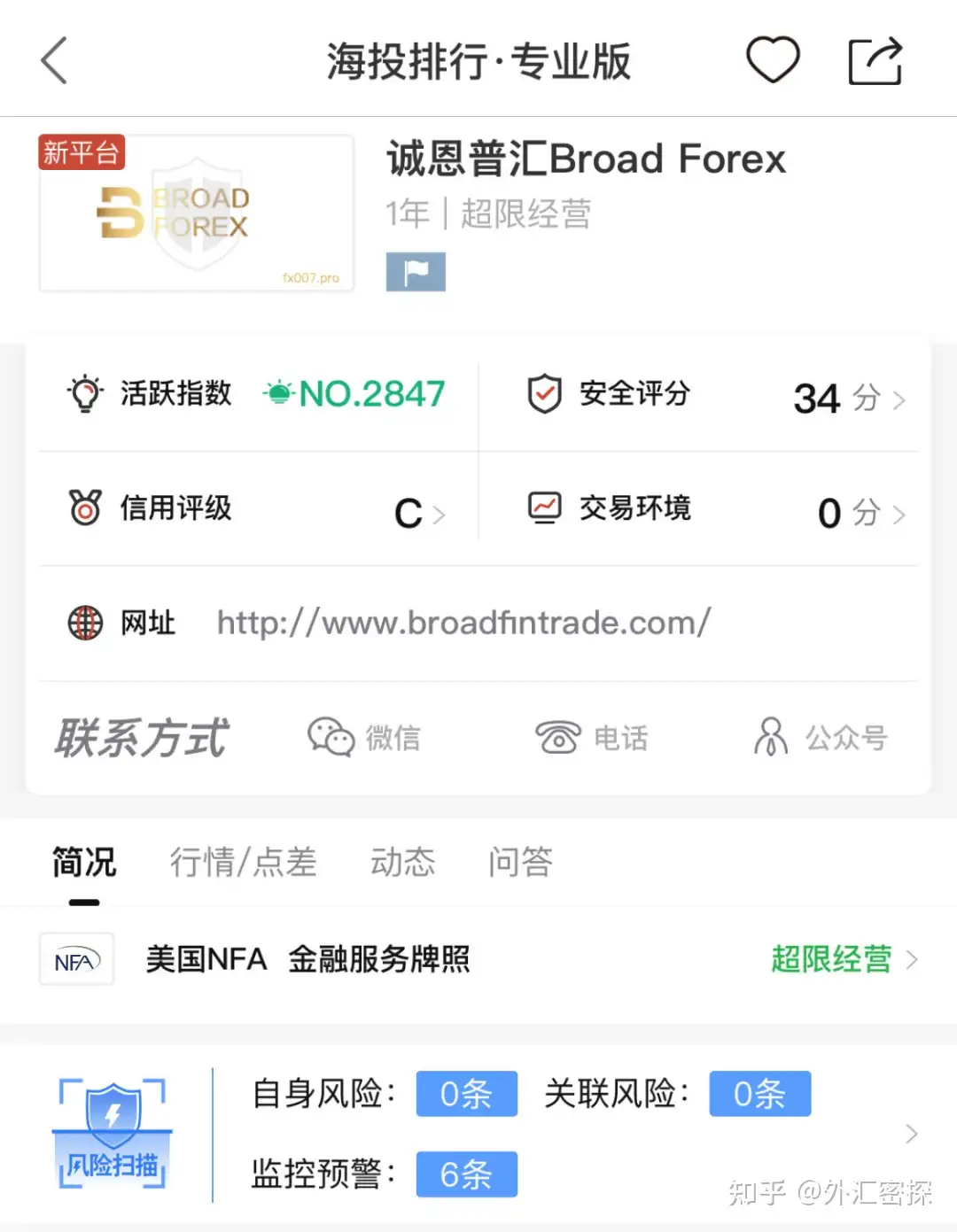Go back using the top-left arrow
The height and width of the screenshot is (1232, 957).
point(55,61)
